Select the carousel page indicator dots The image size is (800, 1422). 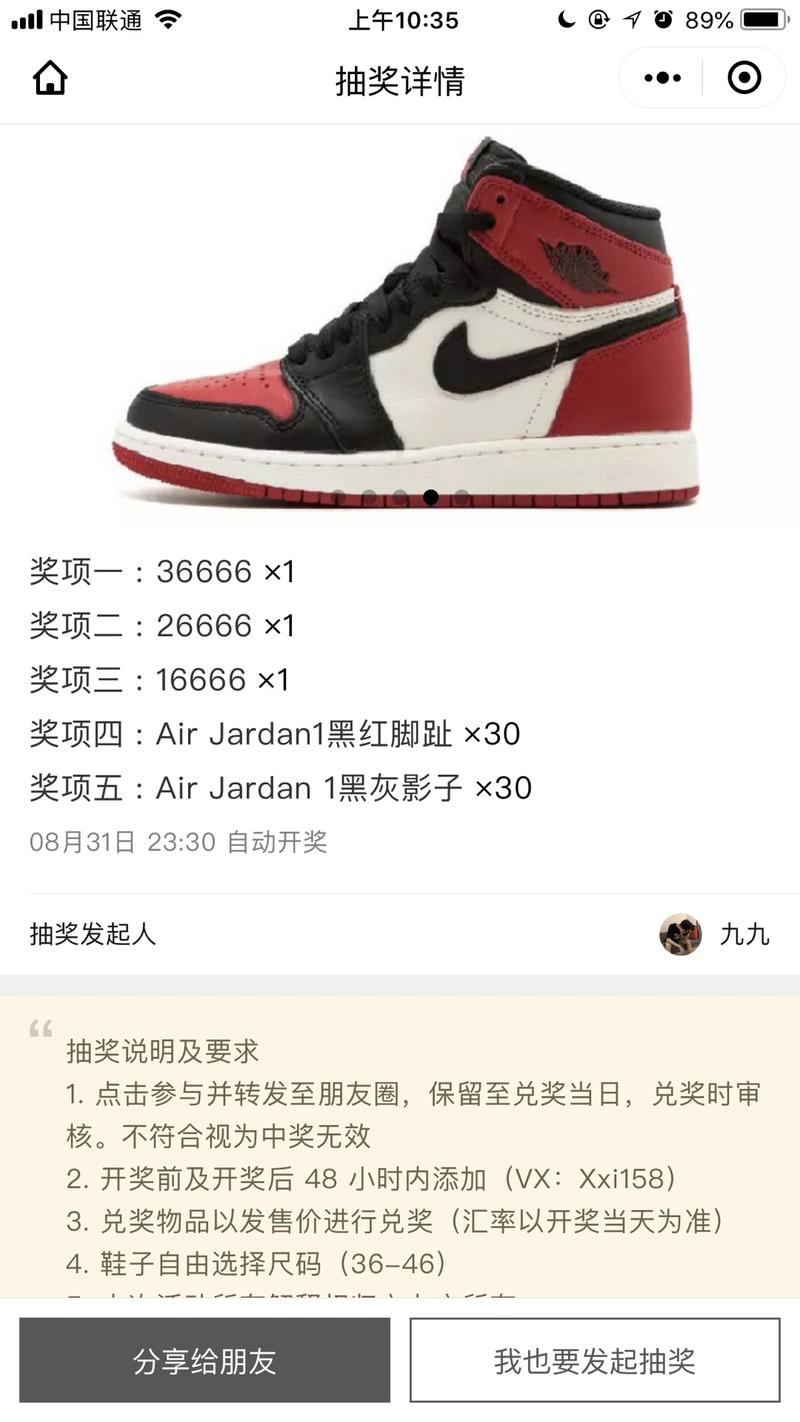(x=400, y=497)
